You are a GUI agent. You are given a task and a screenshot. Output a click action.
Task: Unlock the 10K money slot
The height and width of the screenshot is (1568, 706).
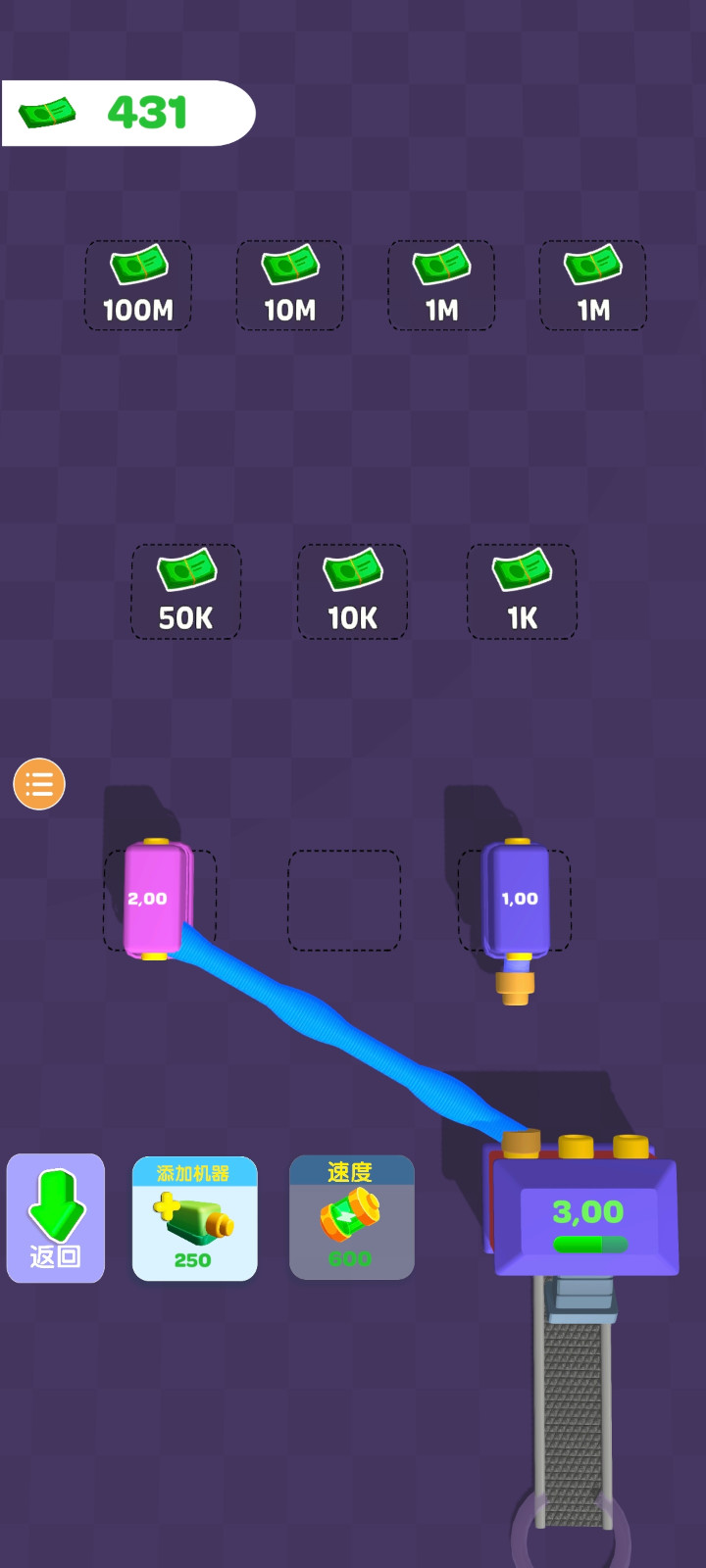[352, 592]
